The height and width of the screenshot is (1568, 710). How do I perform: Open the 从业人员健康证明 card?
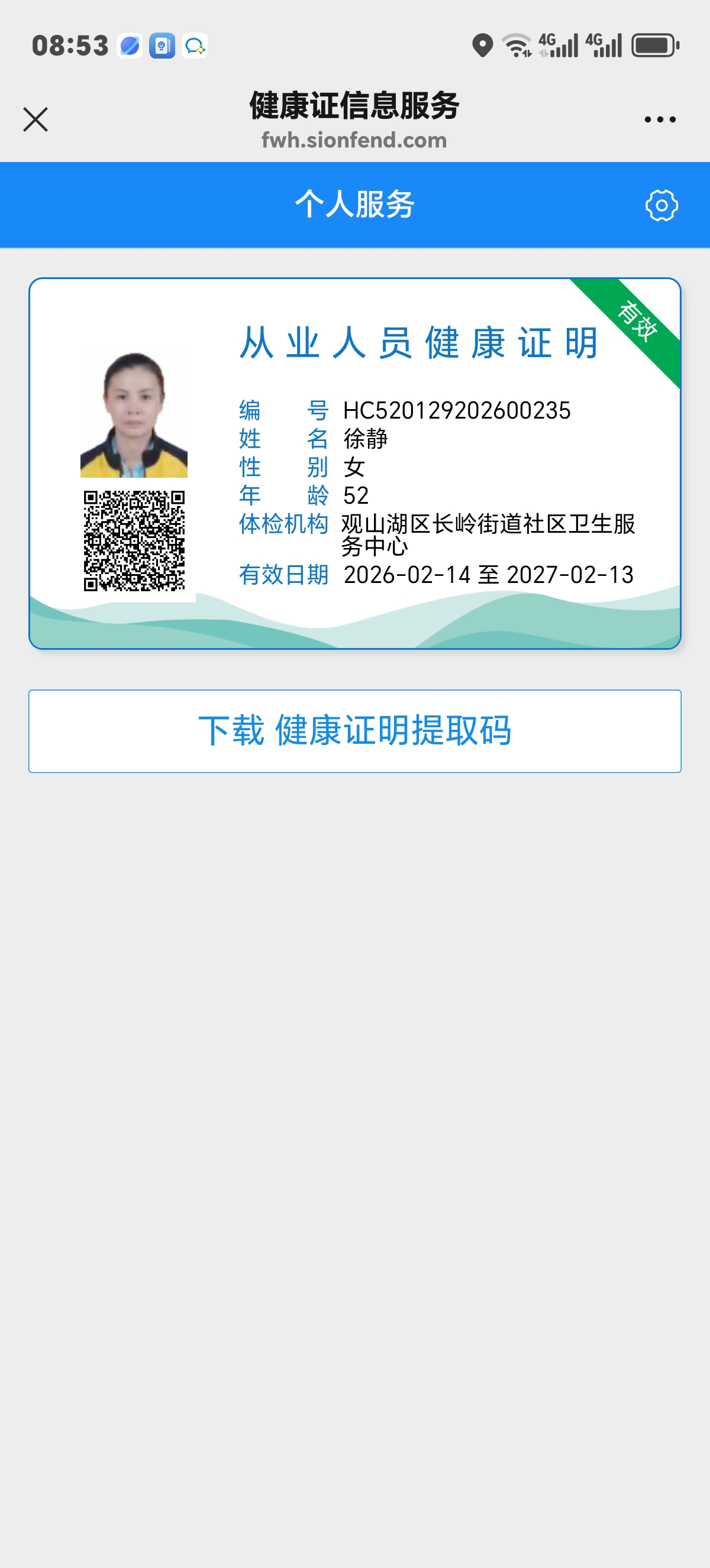pos(354,463)
